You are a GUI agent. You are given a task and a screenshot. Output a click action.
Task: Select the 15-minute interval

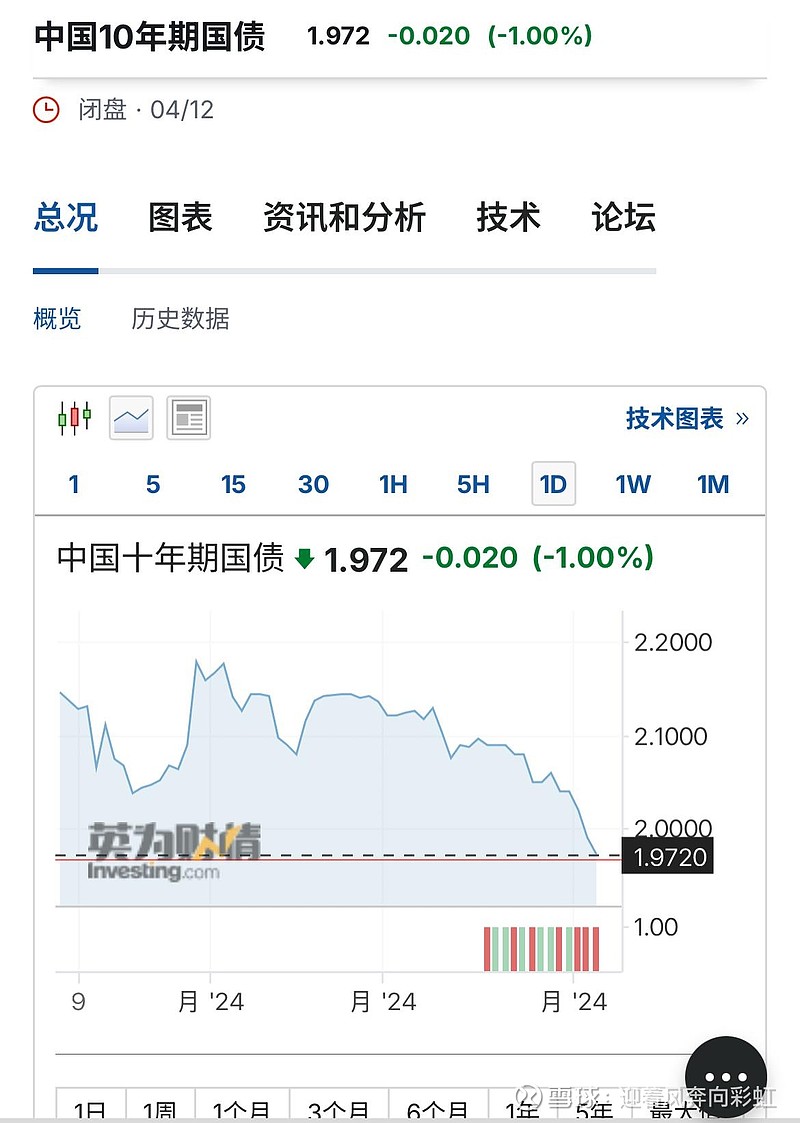[233, 484]
